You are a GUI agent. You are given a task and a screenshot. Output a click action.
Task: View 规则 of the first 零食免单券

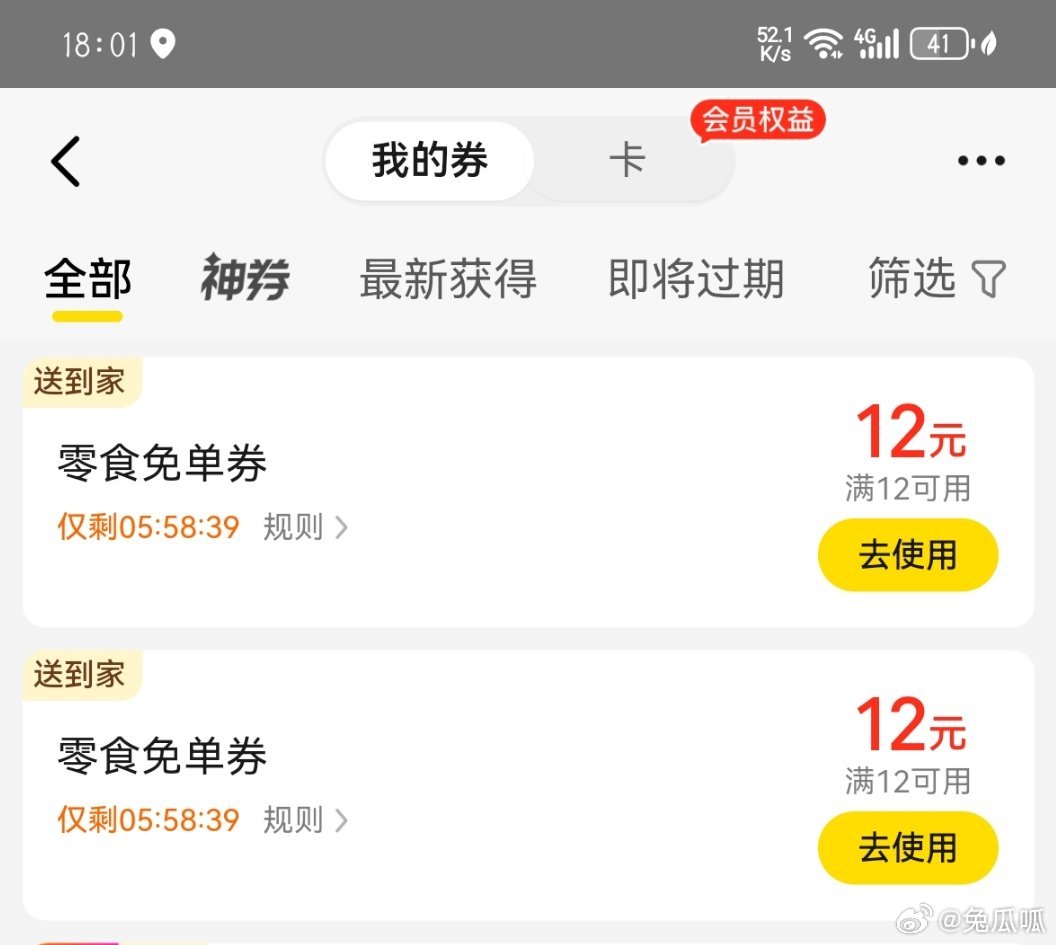(x=305, y=527)
